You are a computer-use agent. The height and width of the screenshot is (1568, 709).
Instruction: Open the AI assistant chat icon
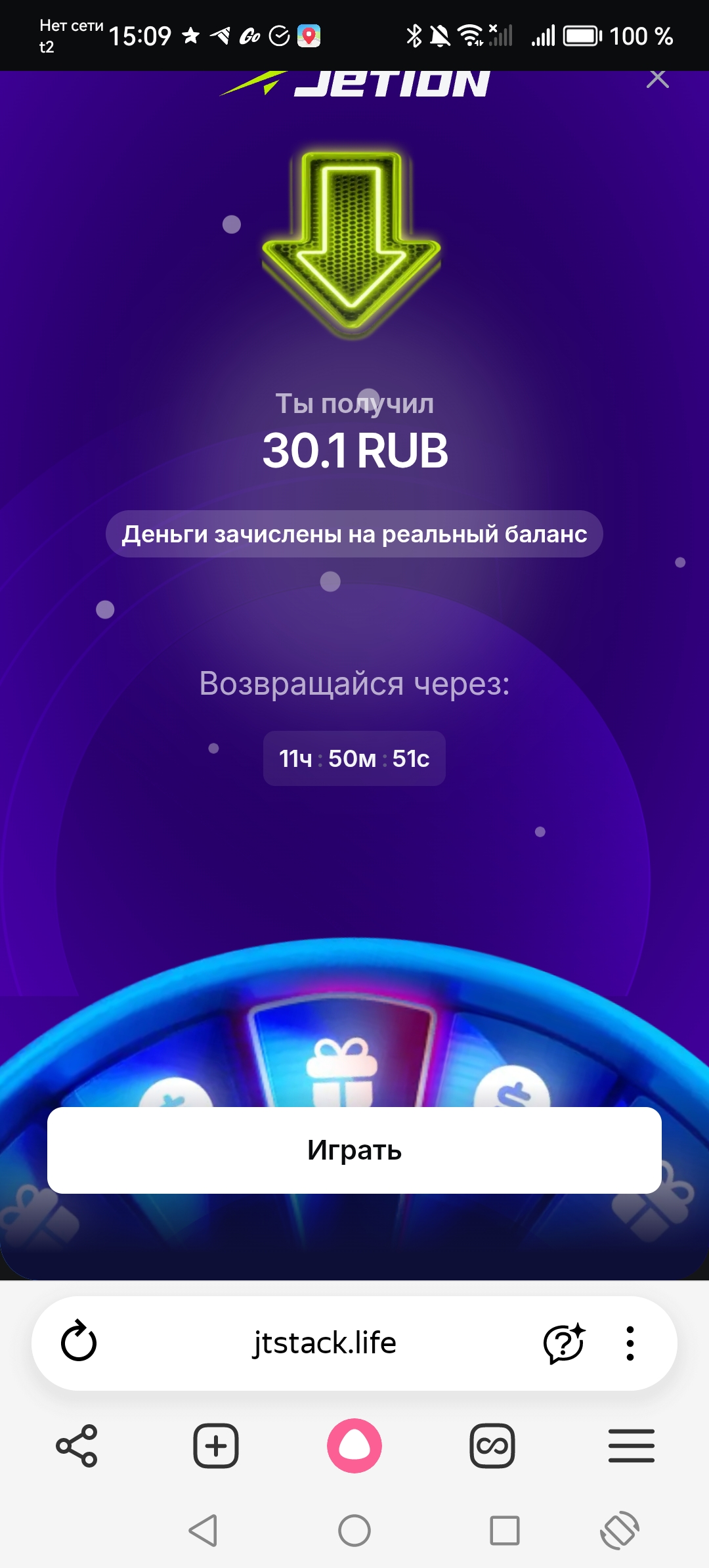point(563,1342)
